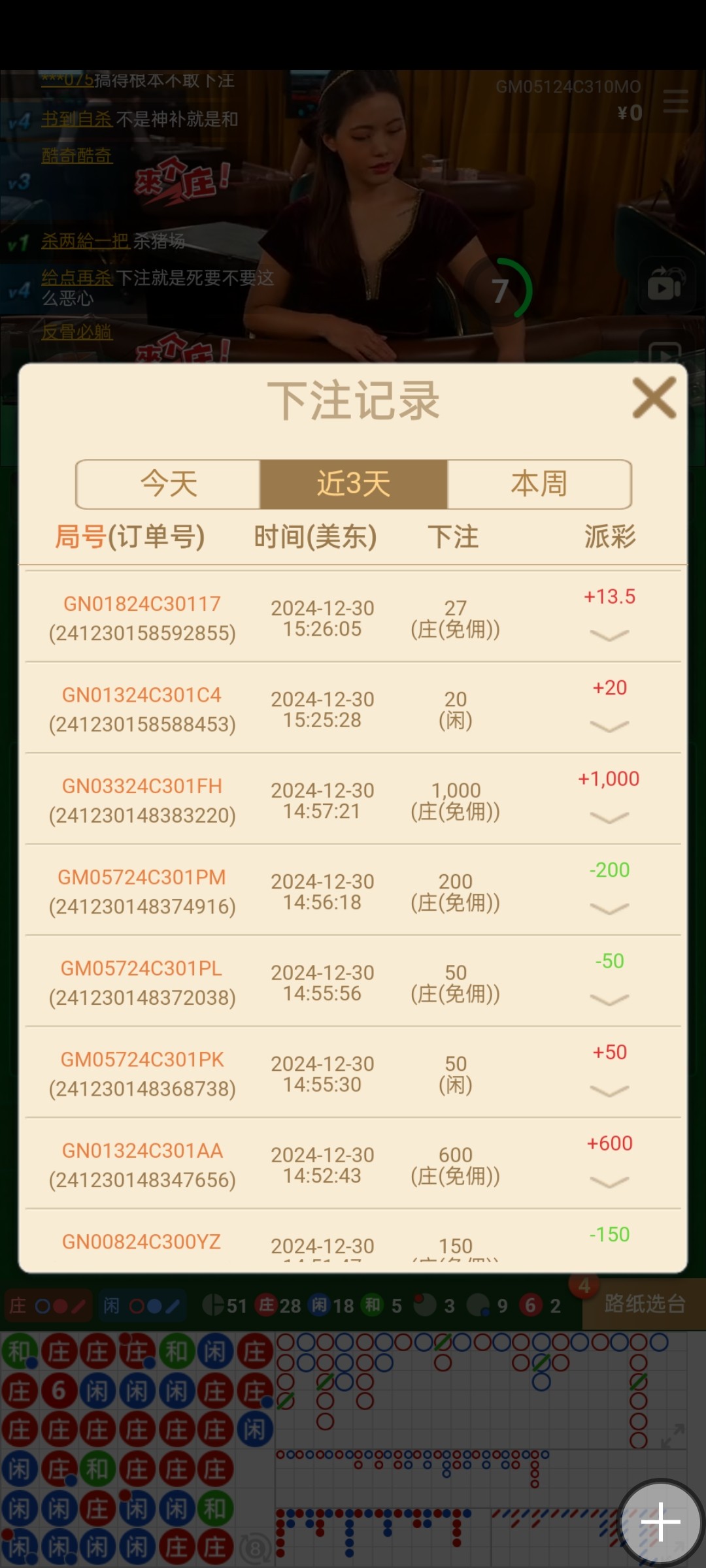Expand the GN03324C301FH bet record
This screenshot has height=1568, width=706.
tap(609, 817)
